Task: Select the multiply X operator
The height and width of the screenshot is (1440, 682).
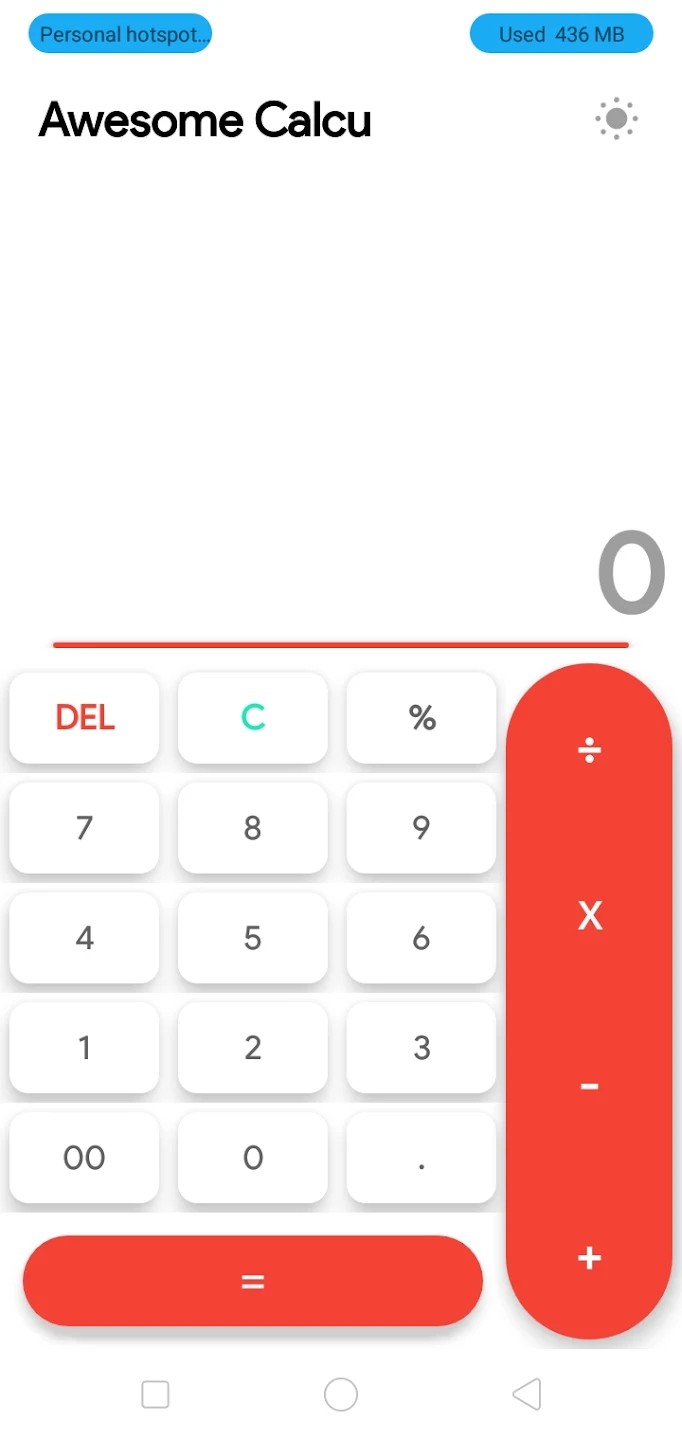Action: pos(589,915)
